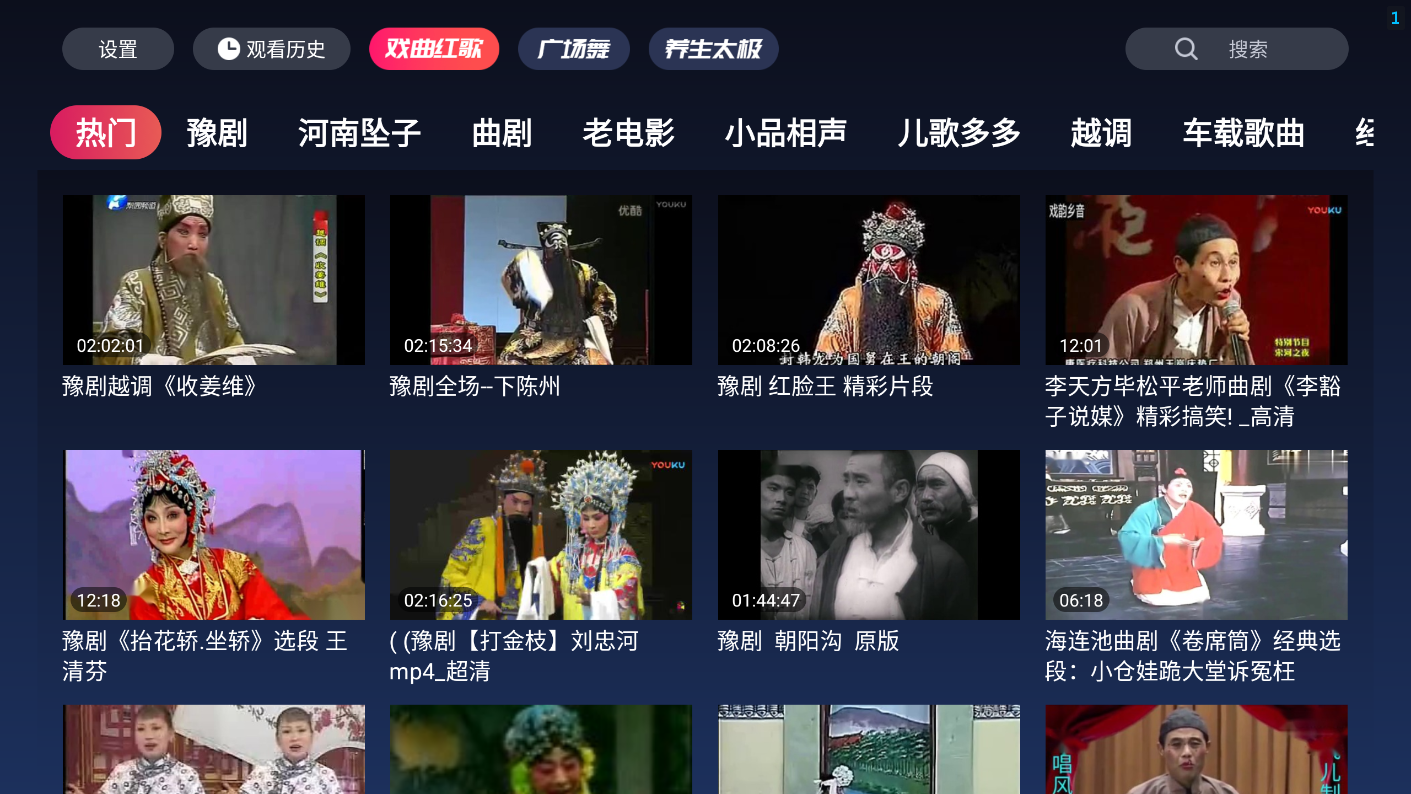Select the 儿歌多多 tab
The image size is (1411, 794).
(x=958, y=132)
